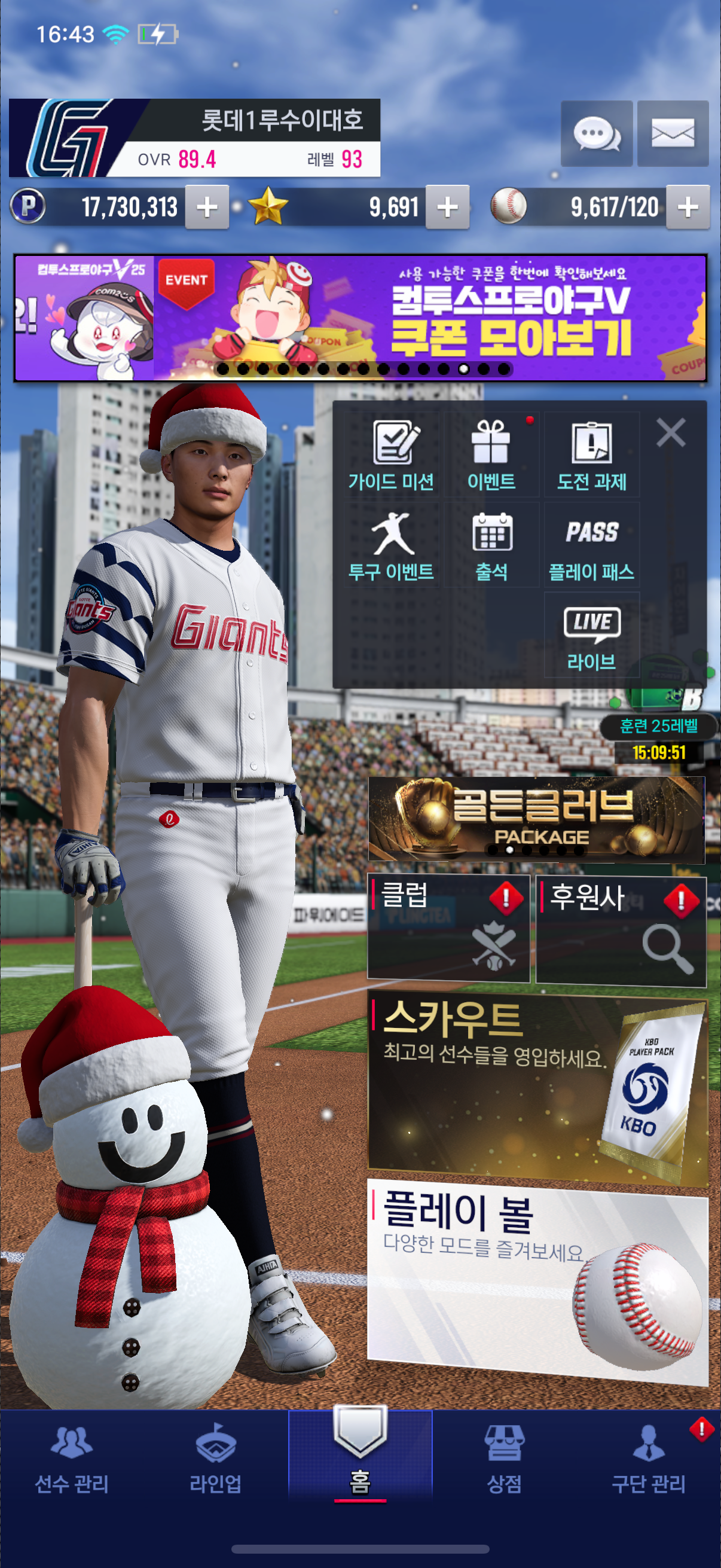Image resolution: width=721 pixels, height=1568 pixels.
Task: Add more baseballs with the plus button
Action: [x=688, y=208]
